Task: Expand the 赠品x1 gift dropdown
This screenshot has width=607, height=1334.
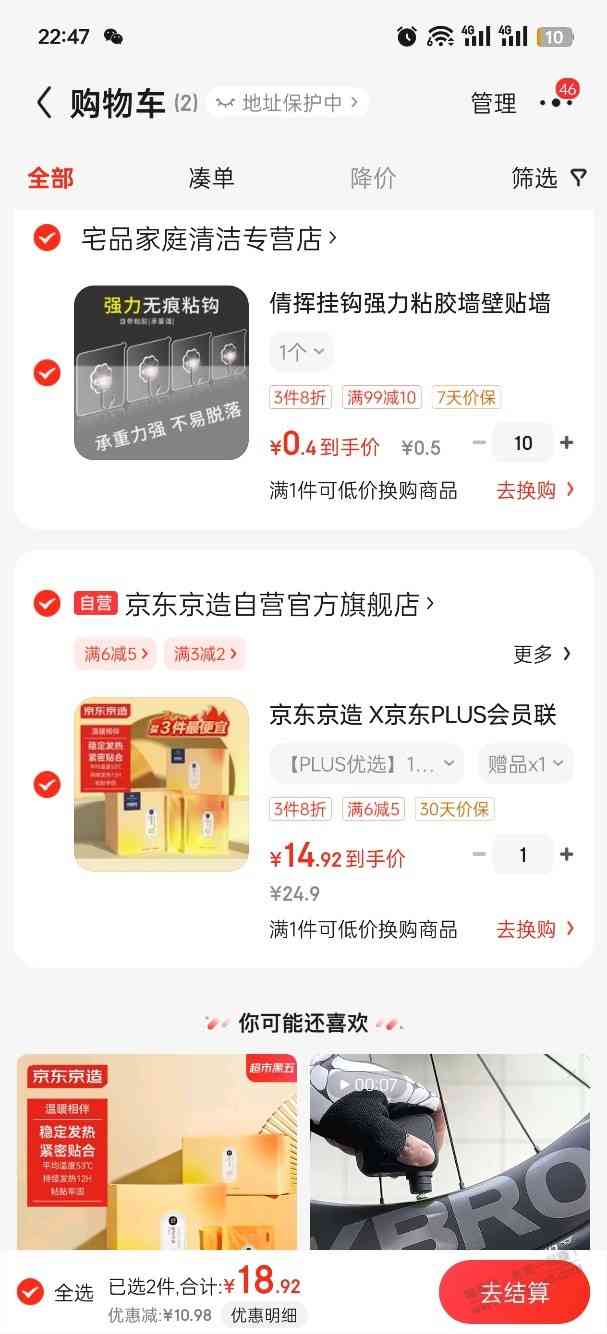Action: [x=525, y=764]
